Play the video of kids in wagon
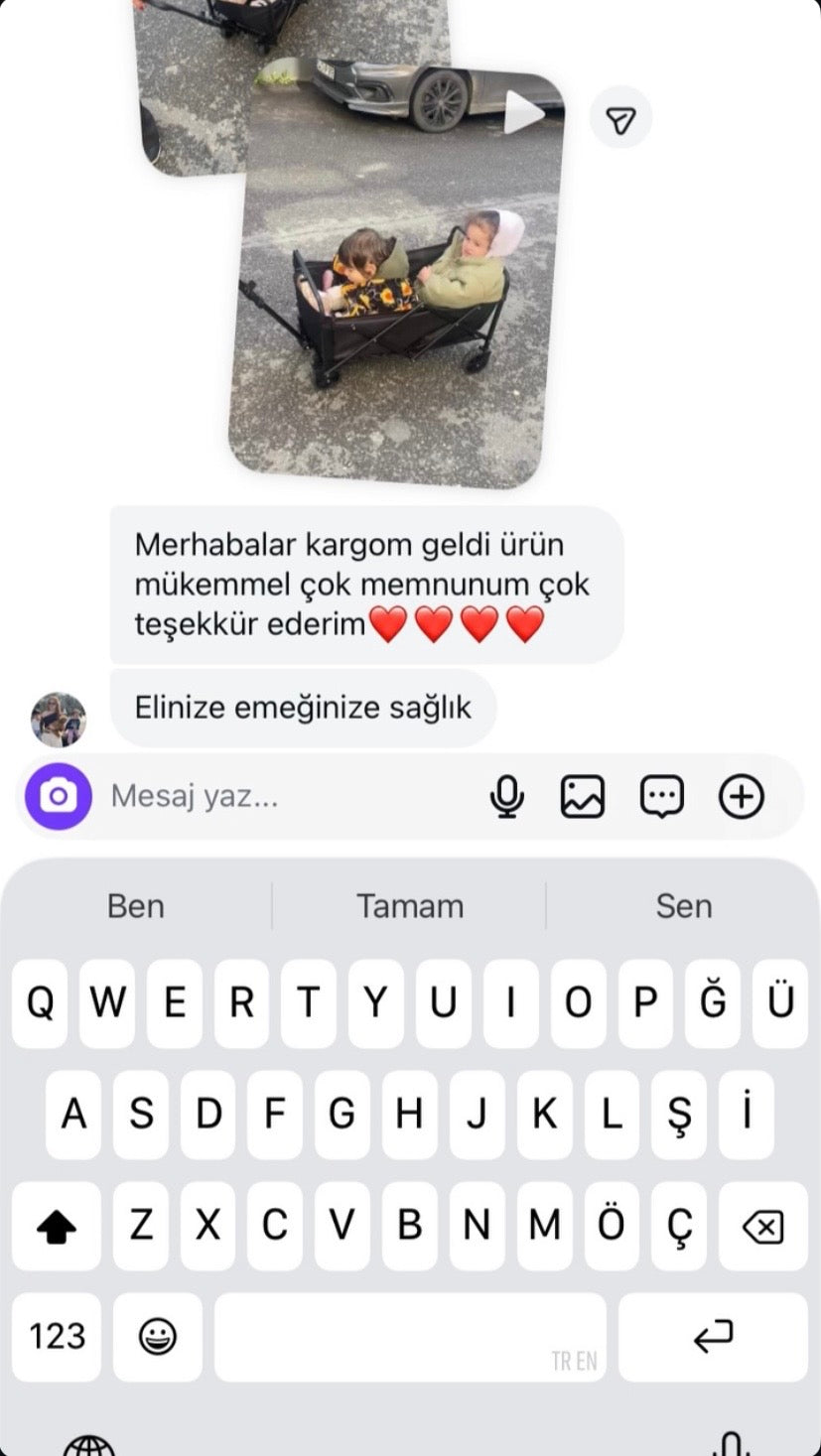 point(397,278)
